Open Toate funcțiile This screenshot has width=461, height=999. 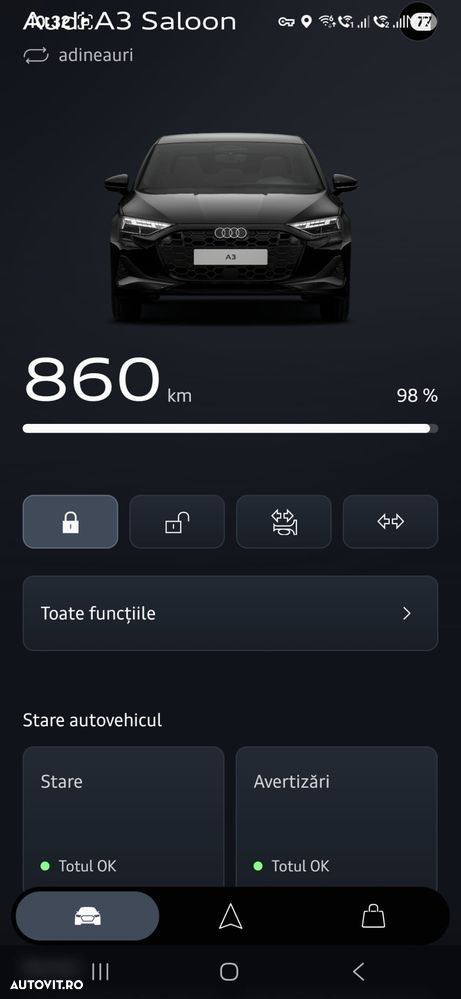(x=230, y=614)
